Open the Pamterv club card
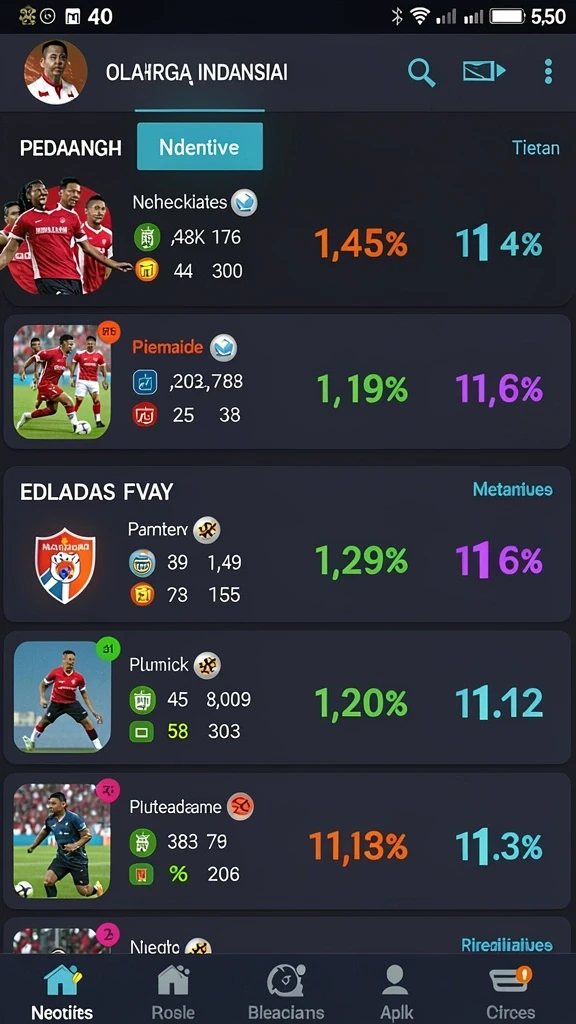 (287, 562)
